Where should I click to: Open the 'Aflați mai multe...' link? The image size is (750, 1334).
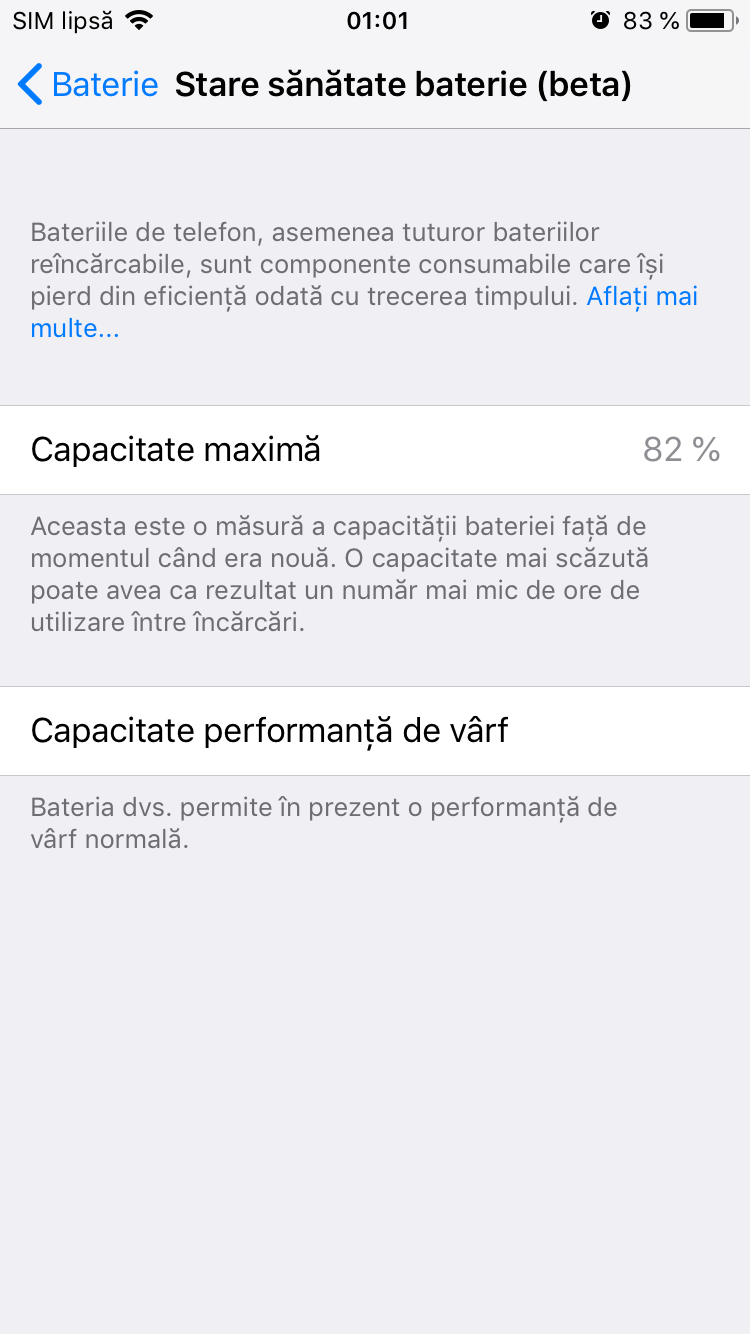coord(641,297)
